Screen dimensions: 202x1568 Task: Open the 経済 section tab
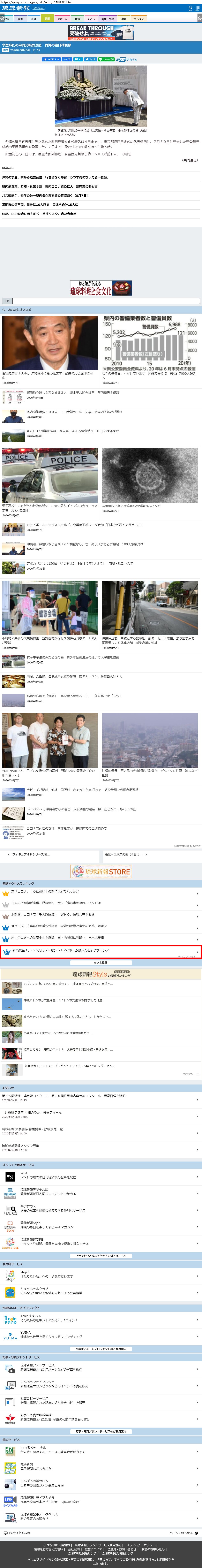[20, 19]
